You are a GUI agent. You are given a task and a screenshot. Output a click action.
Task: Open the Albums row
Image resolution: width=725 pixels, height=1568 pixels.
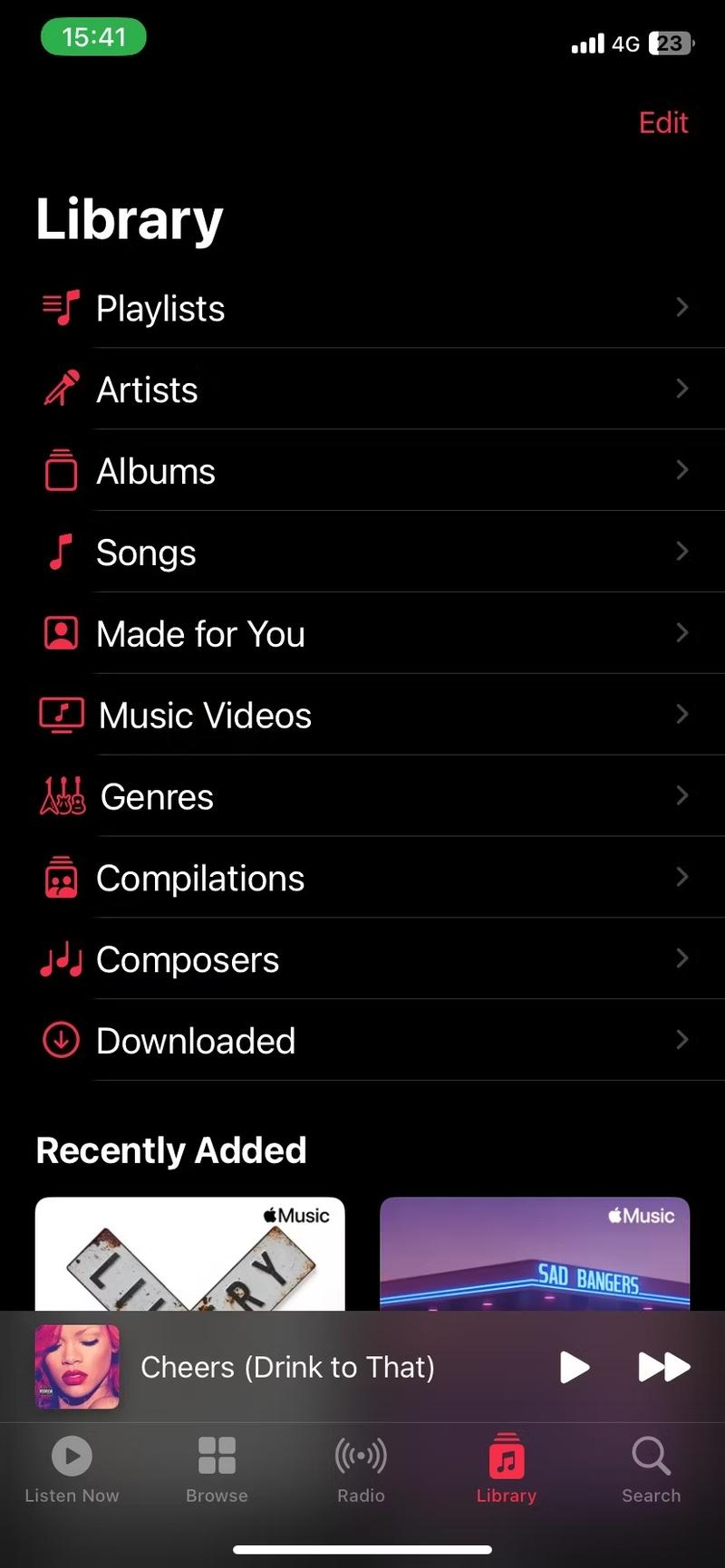[362, 471]
